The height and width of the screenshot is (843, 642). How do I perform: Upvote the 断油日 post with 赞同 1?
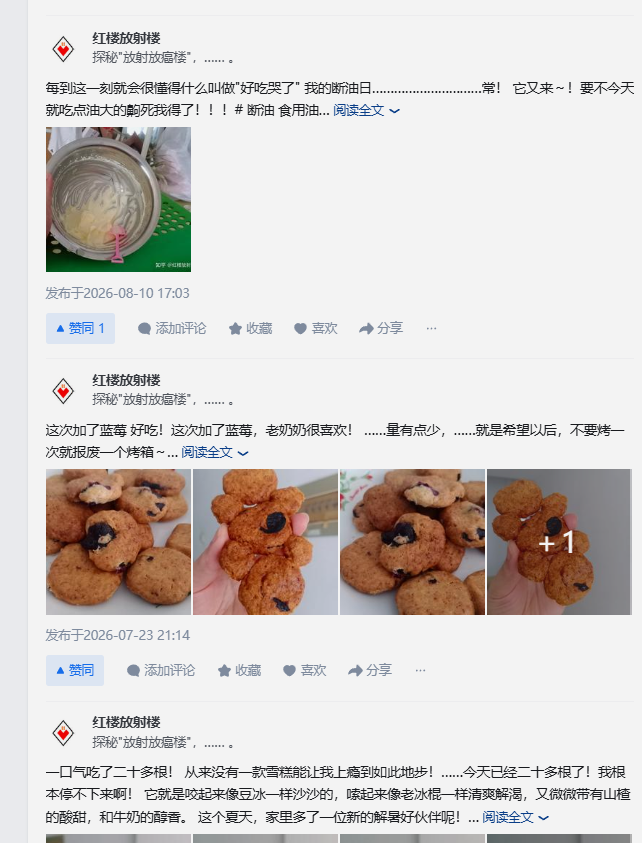coord(80,328)
